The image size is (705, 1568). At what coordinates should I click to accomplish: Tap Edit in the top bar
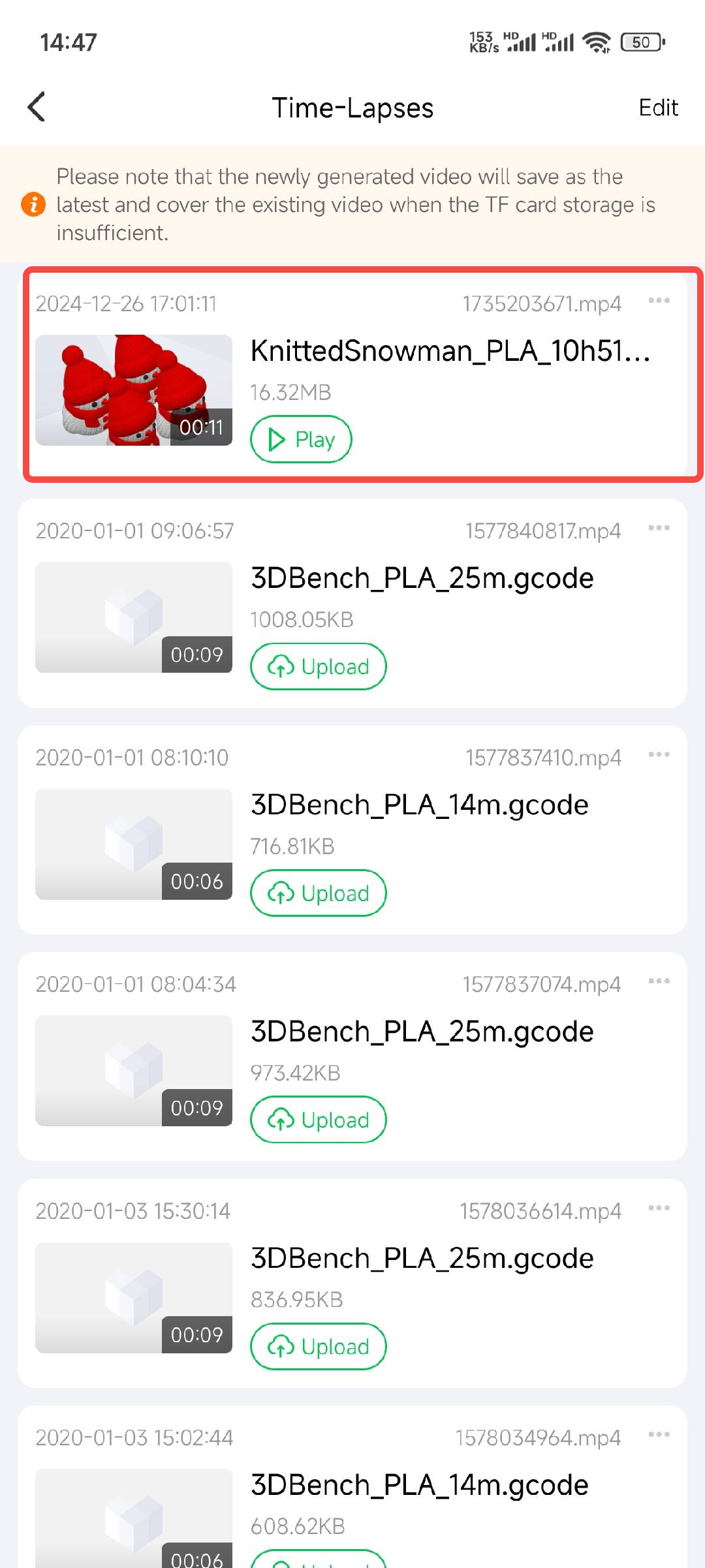(x=657, y=108)
